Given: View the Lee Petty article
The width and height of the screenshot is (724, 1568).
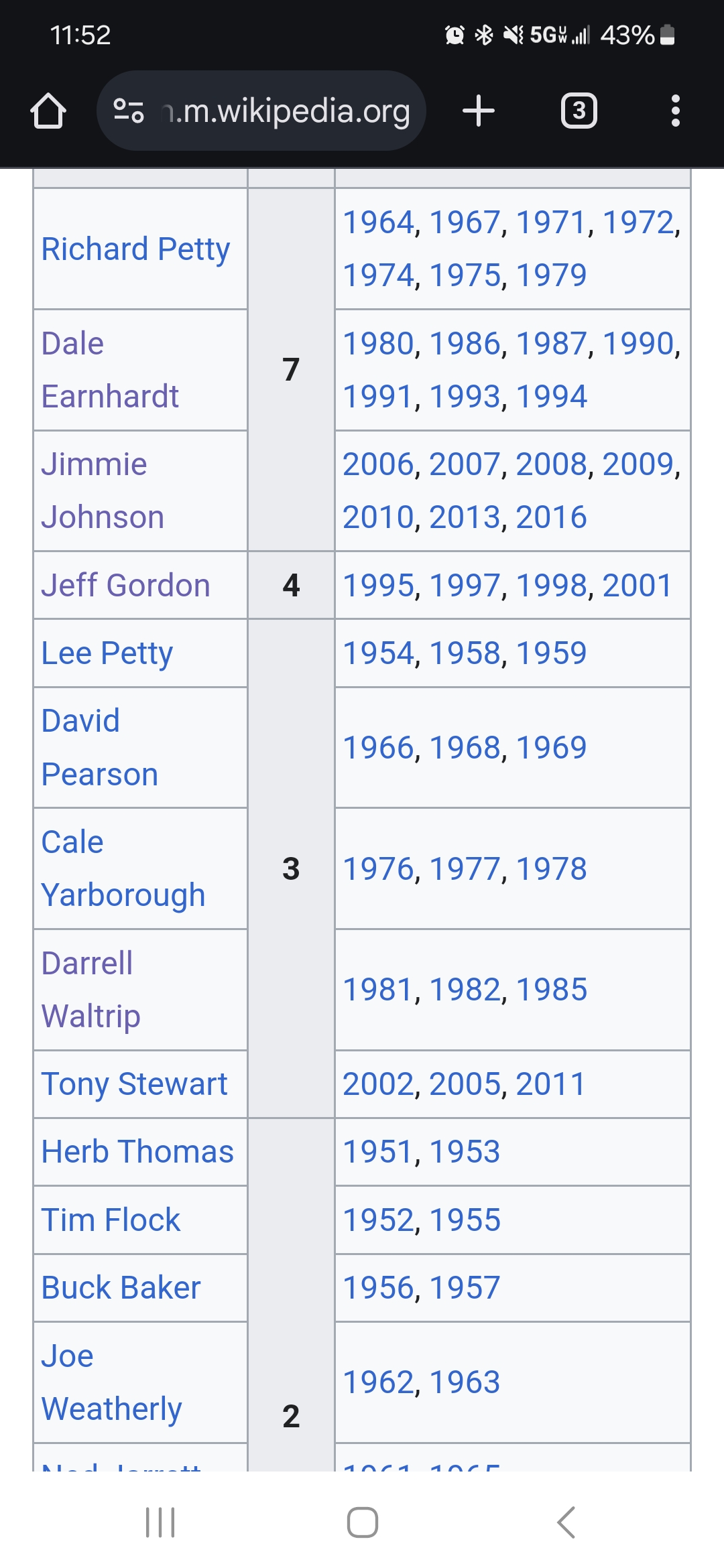Looking at the screenshot, I should (x=107, y=653).
